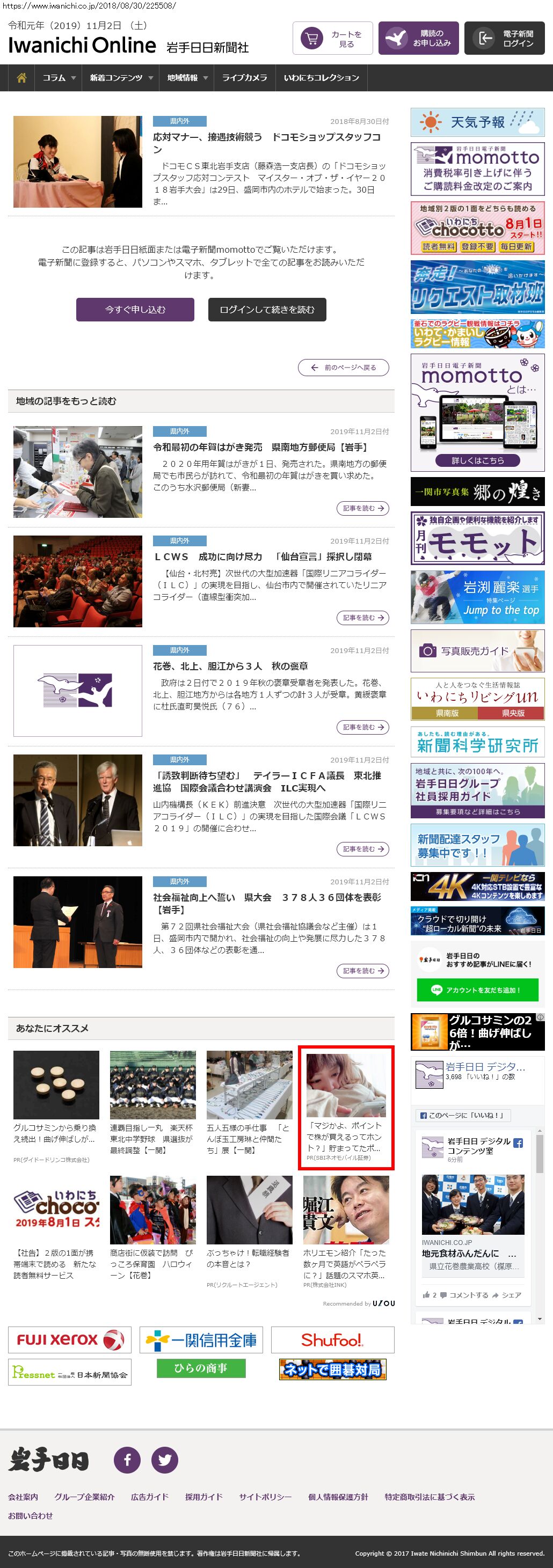Tap the 購読のお申し込み subscription button
Image resolution: width=553 pixels, height=1568 pixels.
pyautogui.click(x=418, y=38)
